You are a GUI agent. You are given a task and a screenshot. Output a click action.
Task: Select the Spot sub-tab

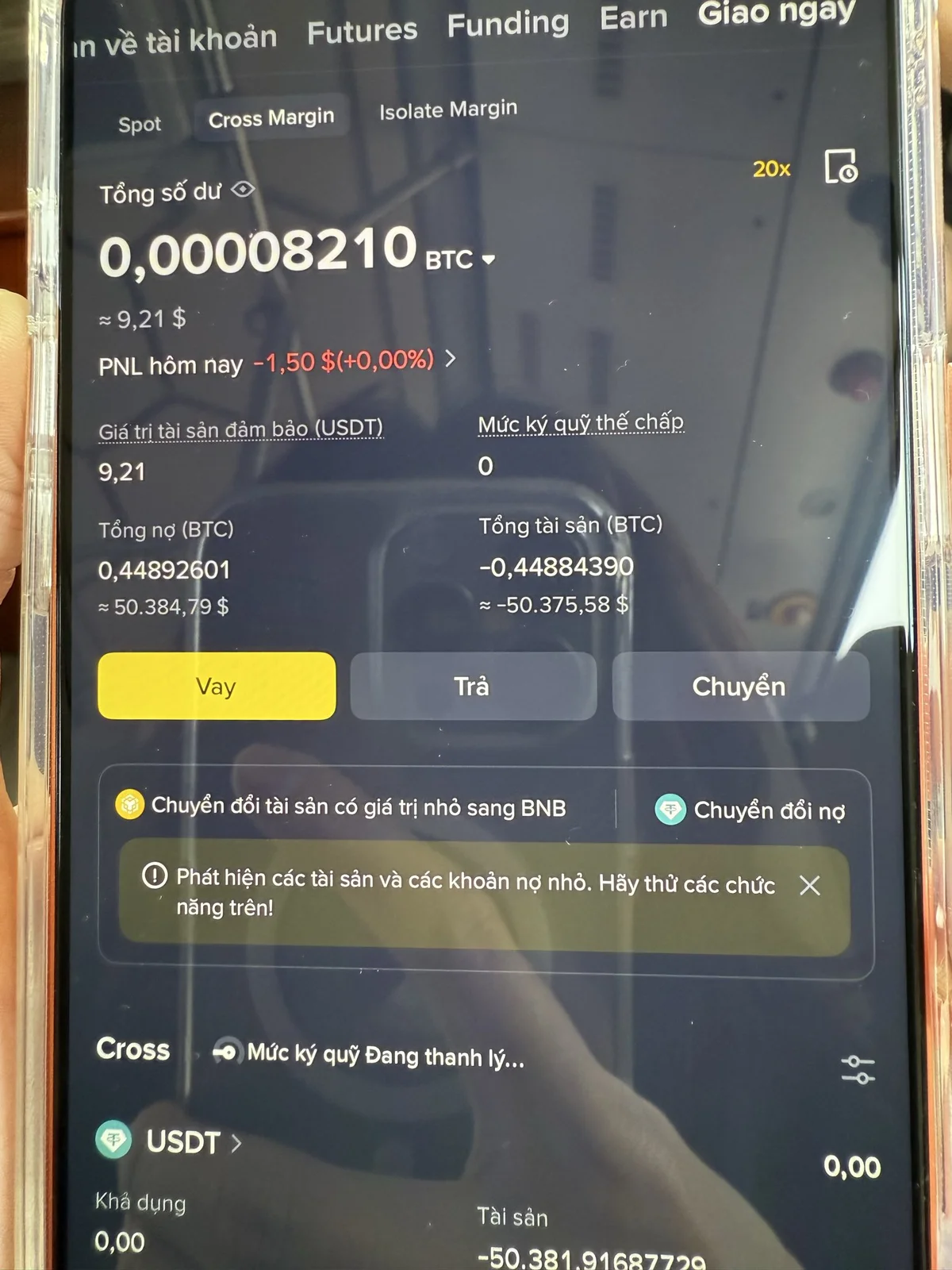coord(140,125)
